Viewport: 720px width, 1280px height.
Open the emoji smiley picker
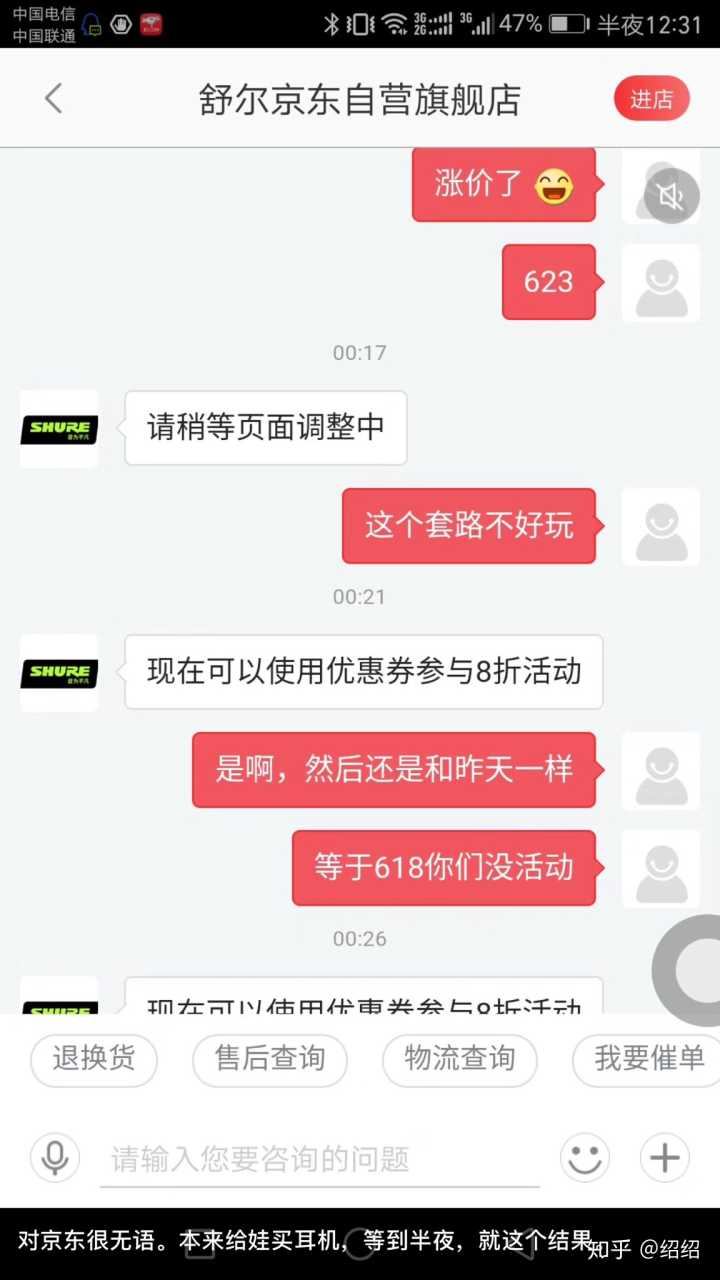coord(585,1158)
